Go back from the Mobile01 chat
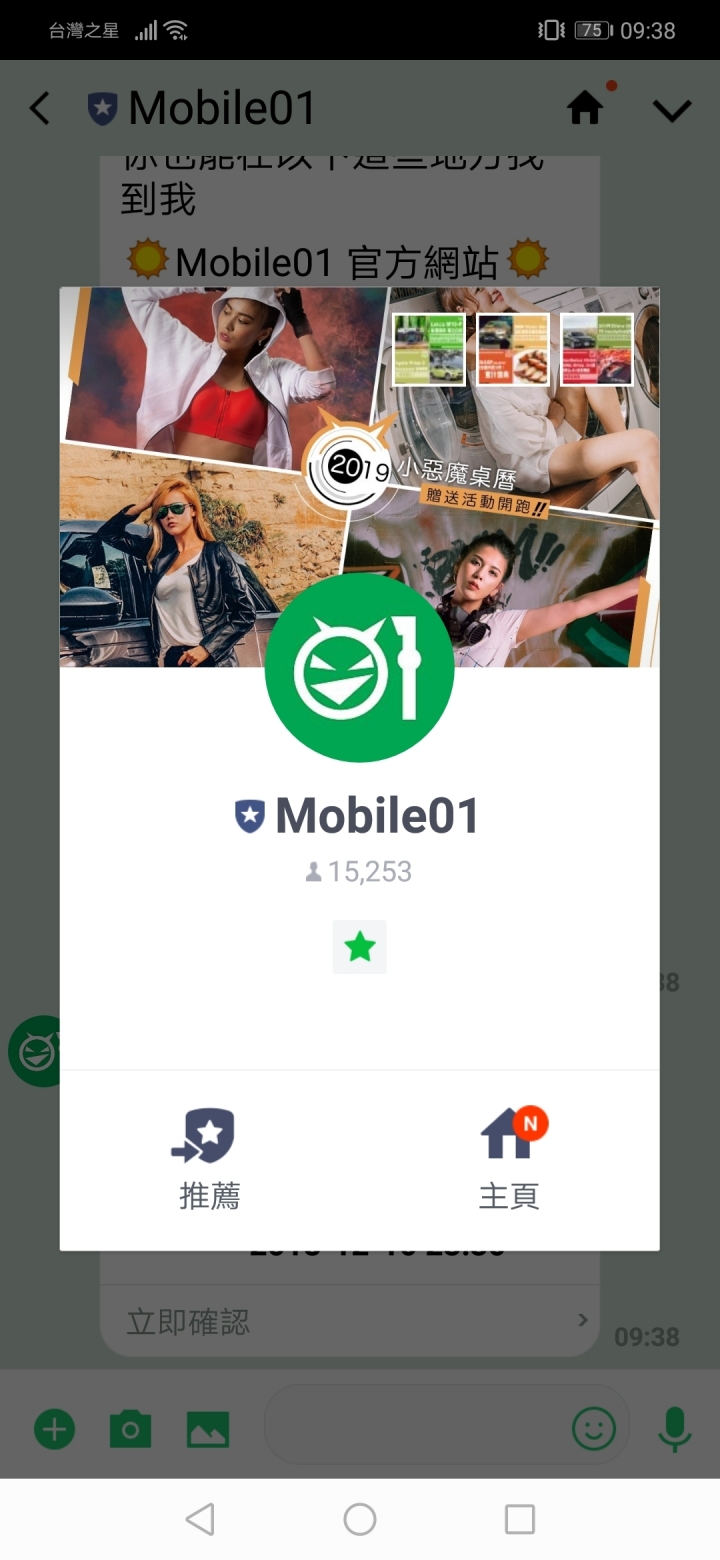This screenshot has width=720, height=1560. tap(40, 108)
